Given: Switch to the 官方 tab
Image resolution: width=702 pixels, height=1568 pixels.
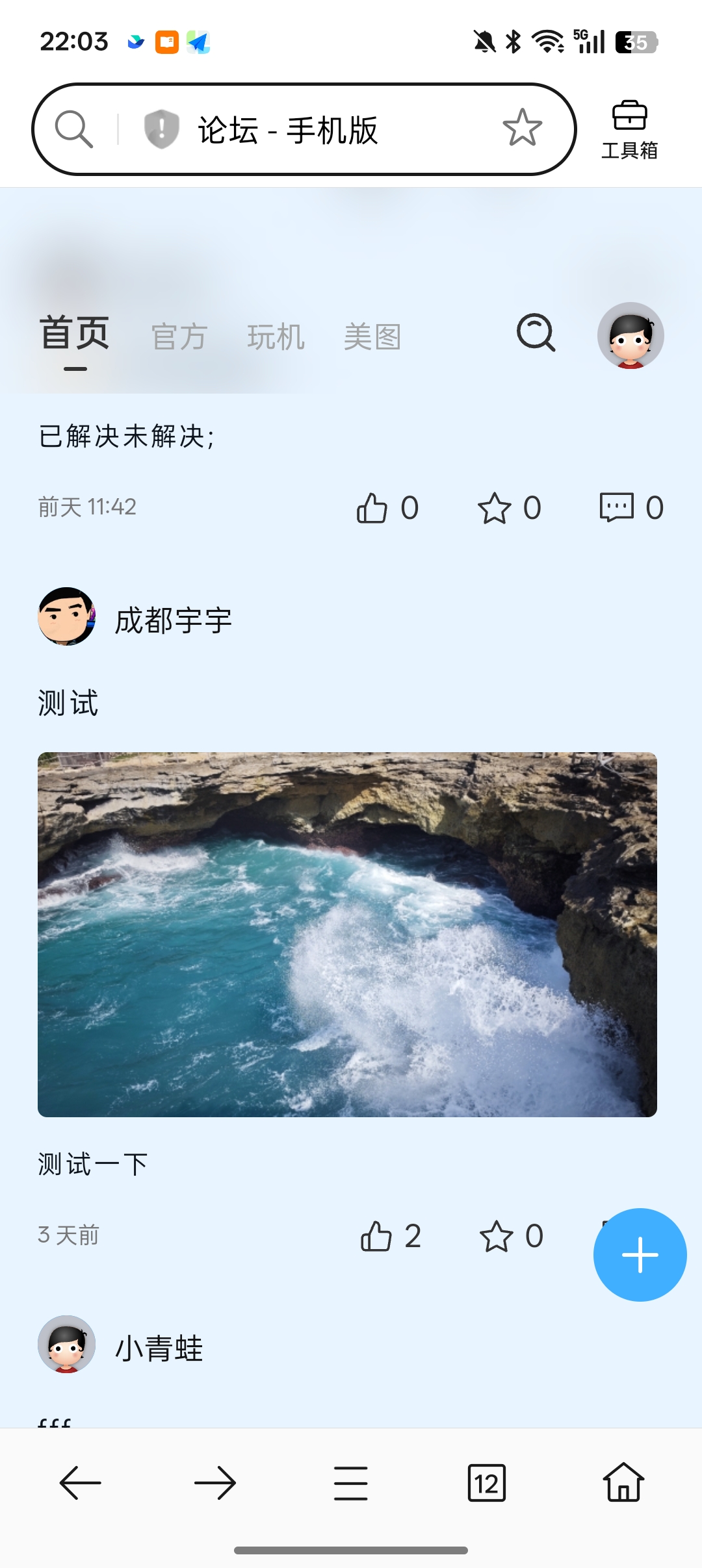Looking at the screenshot, I should click(x=179, y=337).
